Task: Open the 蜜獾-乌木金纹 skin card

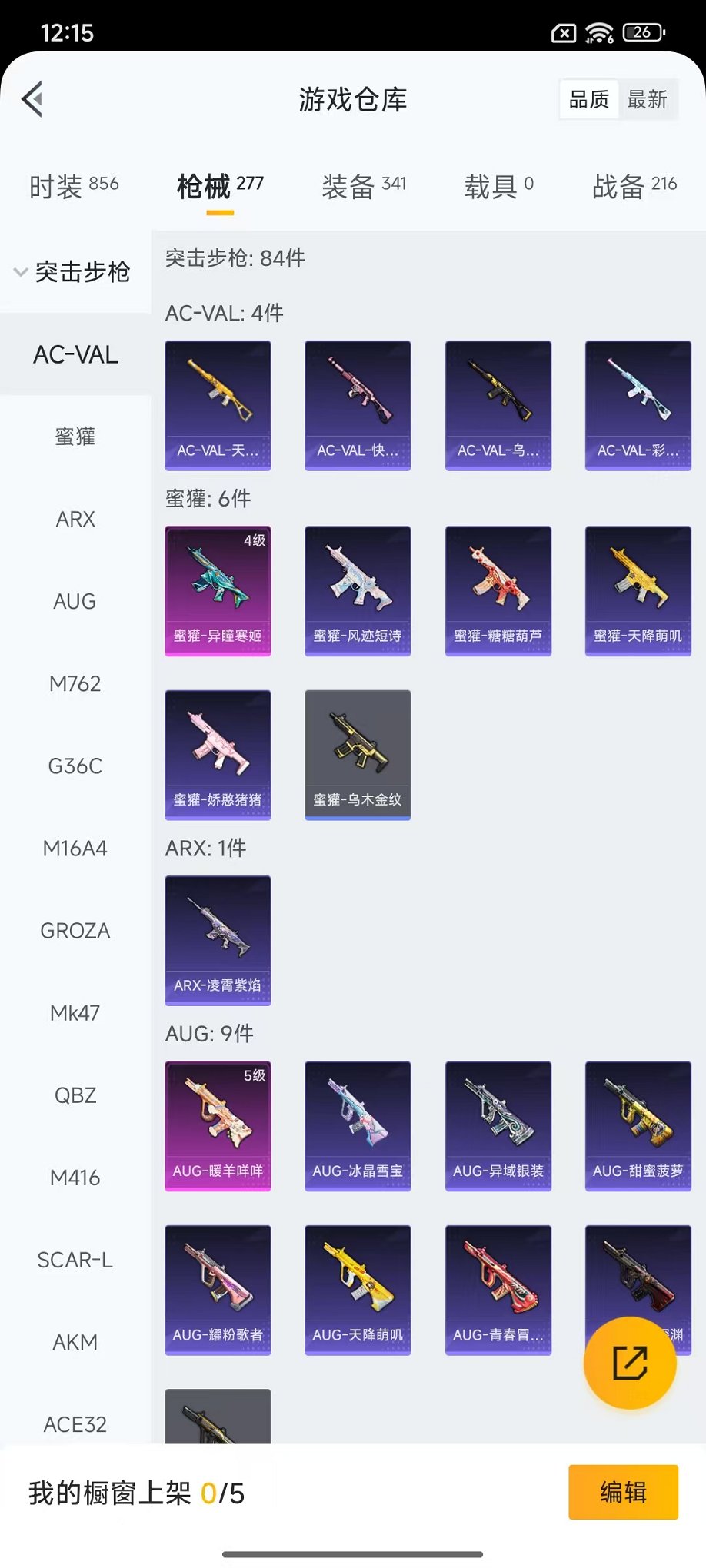Action: pyautogui.click(x=358, y=755)
